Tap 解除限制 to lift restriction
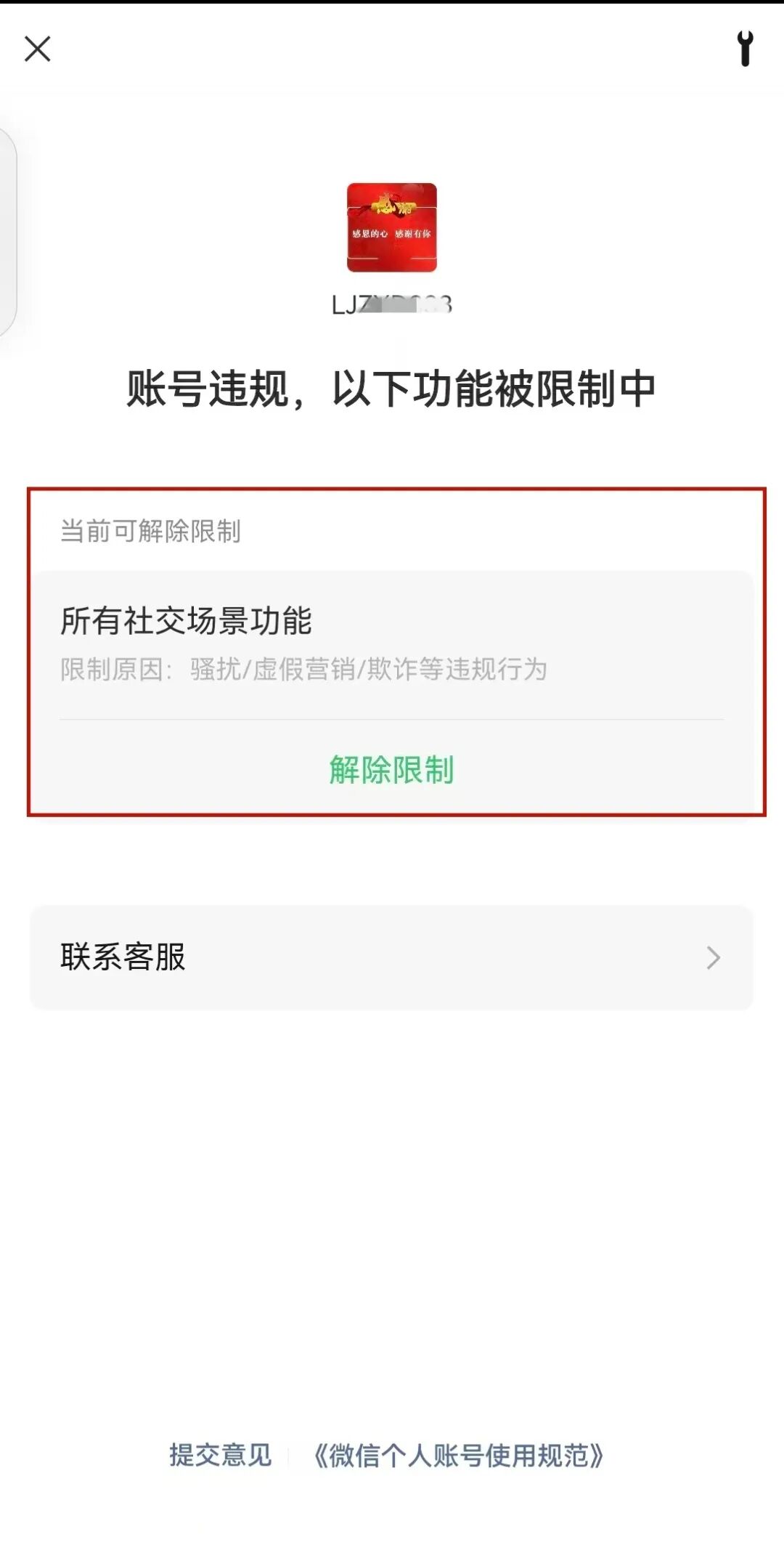The width and height of the screenshot is (784, 1542). click(391, 770)
